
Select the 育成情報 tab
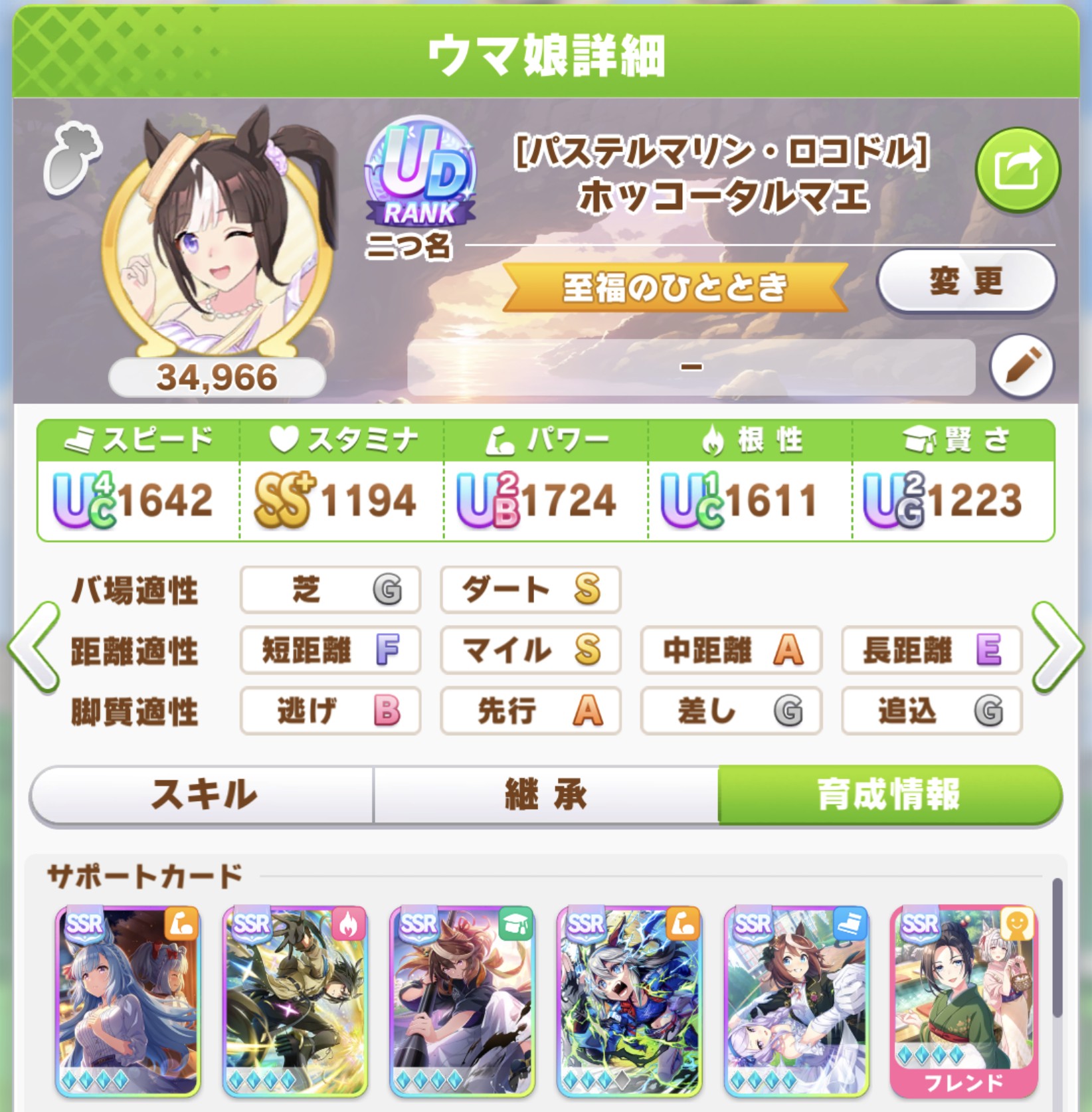point(889,794)
